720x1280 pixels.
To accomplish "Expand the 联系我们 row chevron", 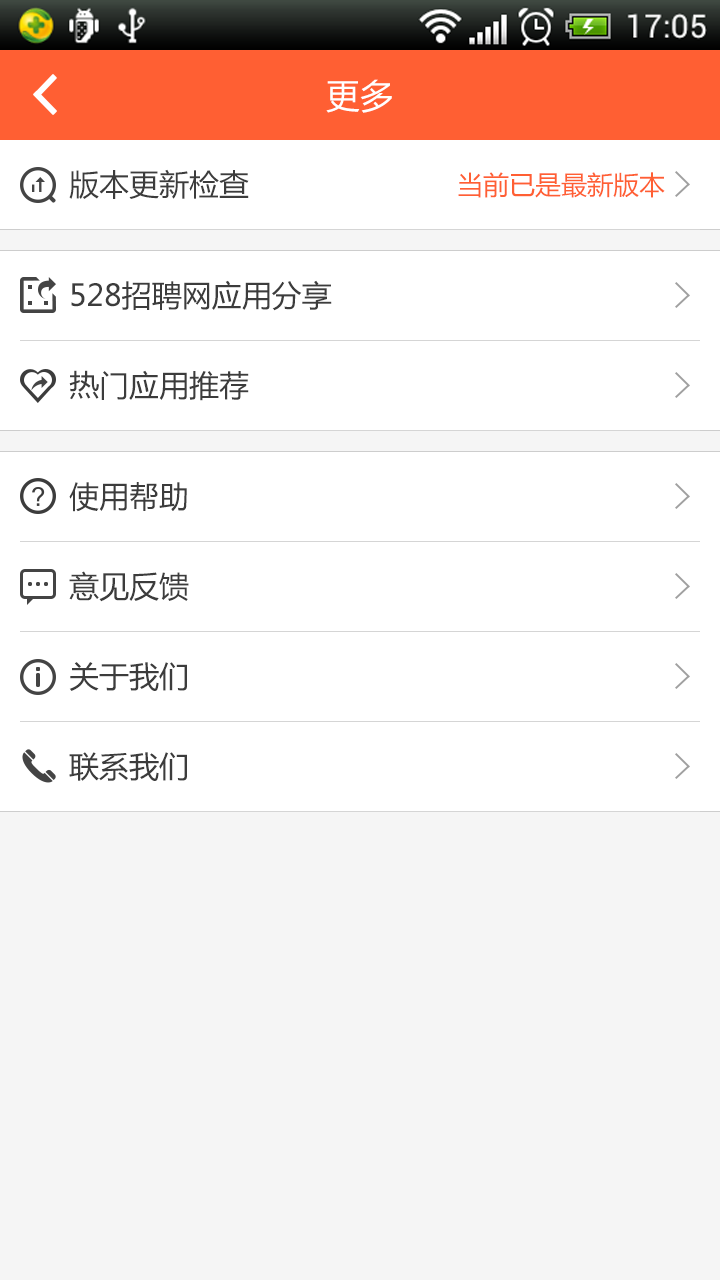I will 681,767.
